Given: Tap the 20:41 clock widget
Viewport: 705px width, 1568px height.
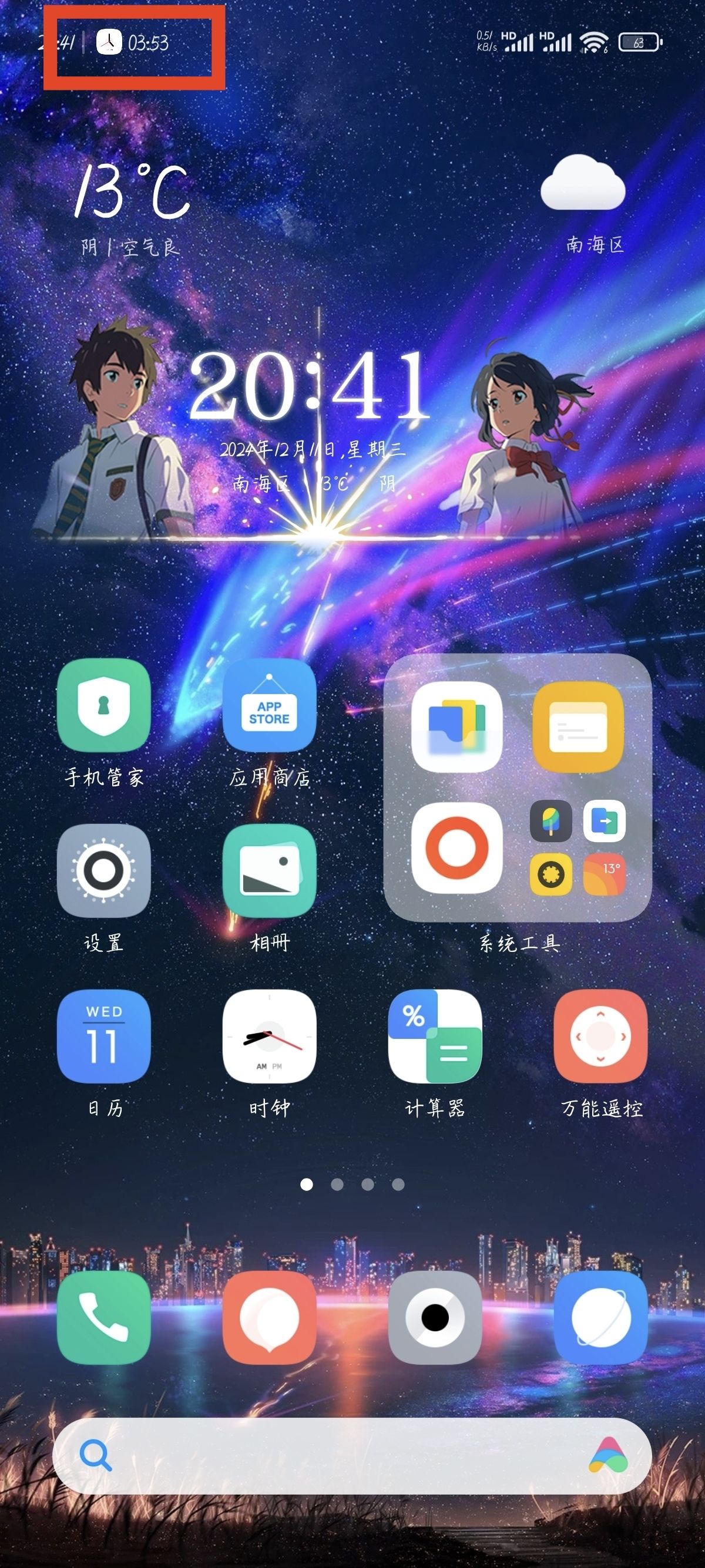Looking at the screenshot, I should 310,386.
